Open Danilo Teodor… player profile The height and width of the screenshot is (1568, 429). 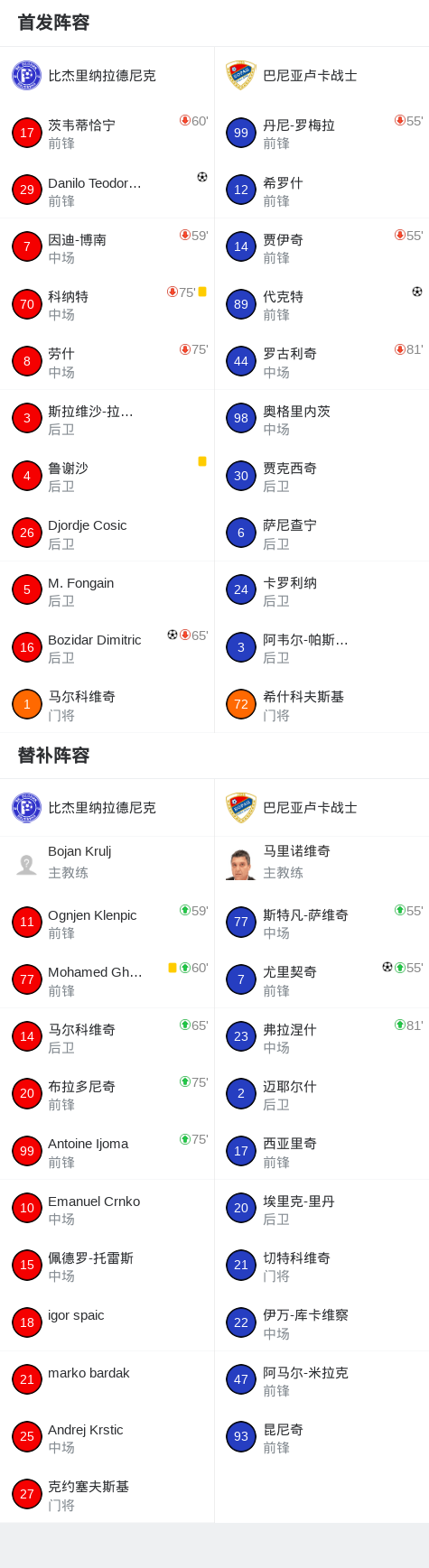pos(107,190)
